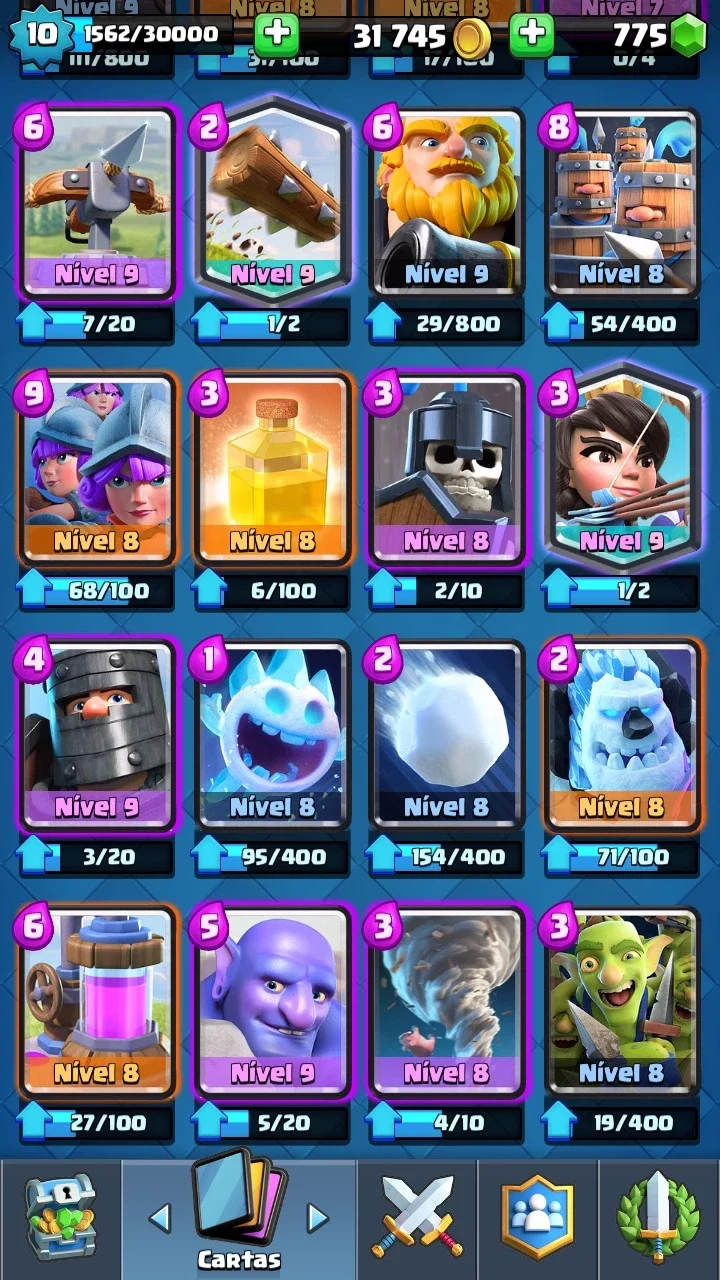The image size is (720, 1280).
Task: Open the Elixir Collector card at 27/100
Action: pos(97,1003)
